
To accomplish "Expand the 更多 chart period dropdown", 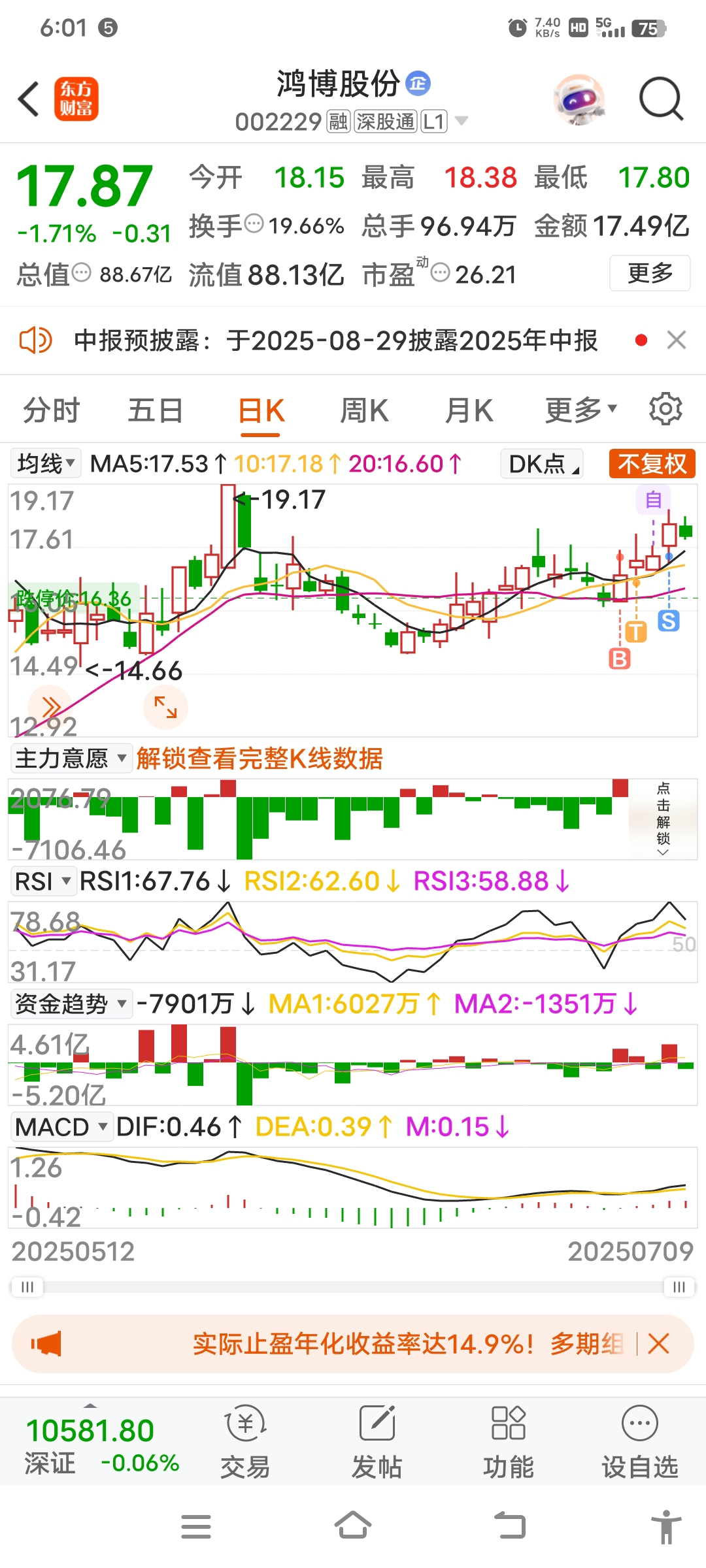I will pyautogui.click(x=580, y=411).
